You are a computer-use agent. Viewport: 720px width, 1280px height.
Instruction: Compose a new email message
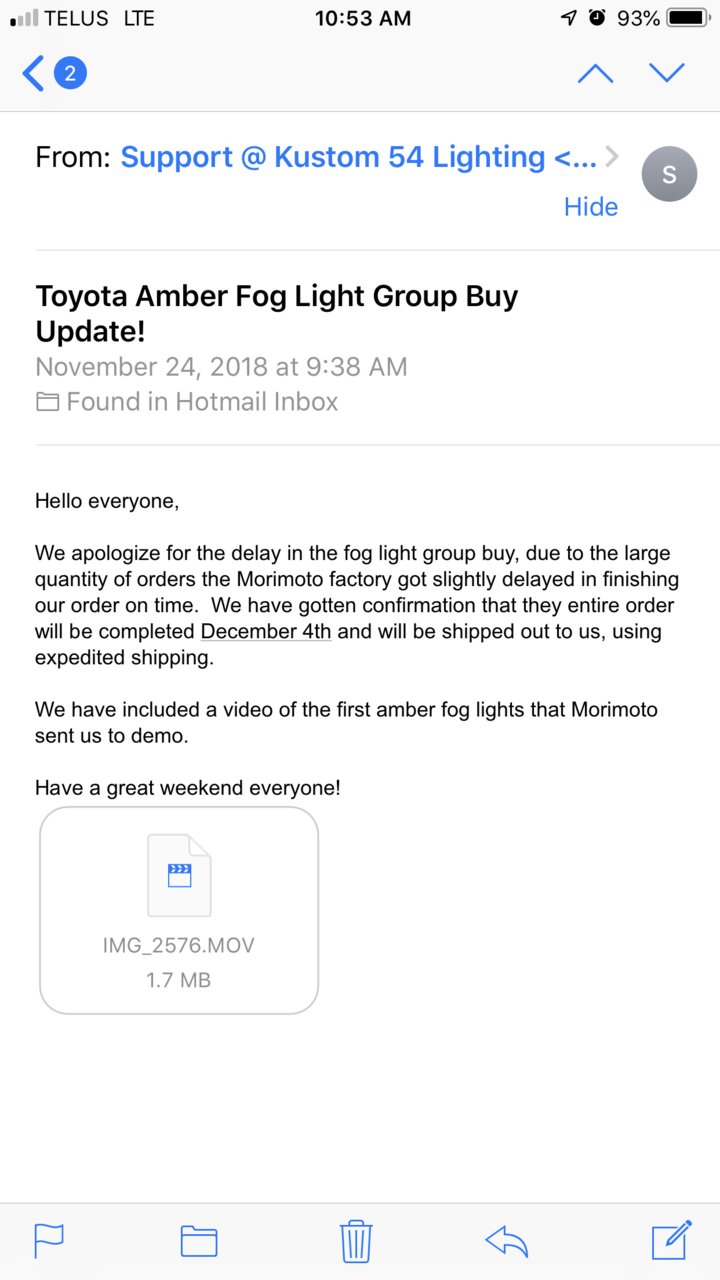tap(672, 1240)
